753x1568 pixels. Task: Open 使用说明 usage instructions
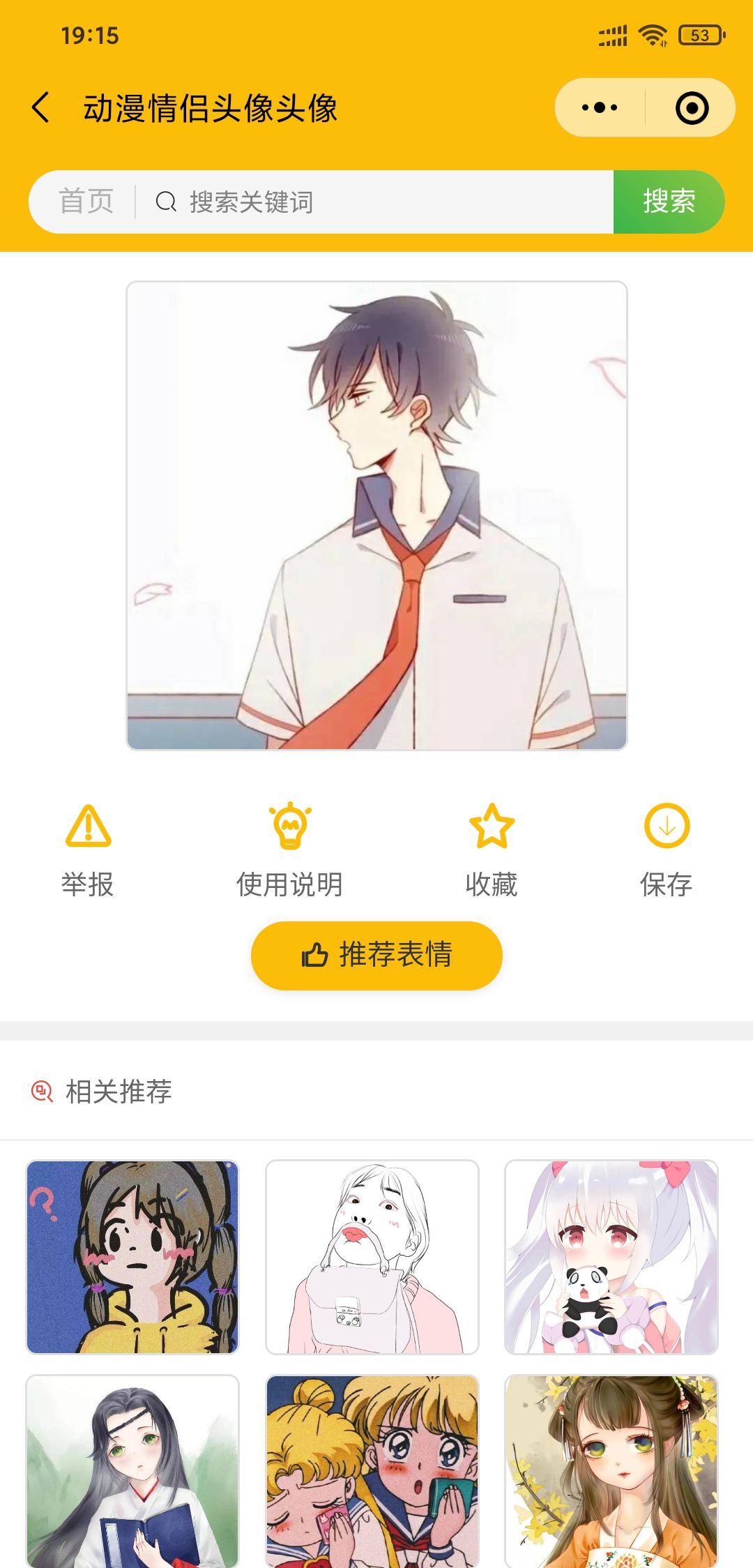click(x=289, y=850)
